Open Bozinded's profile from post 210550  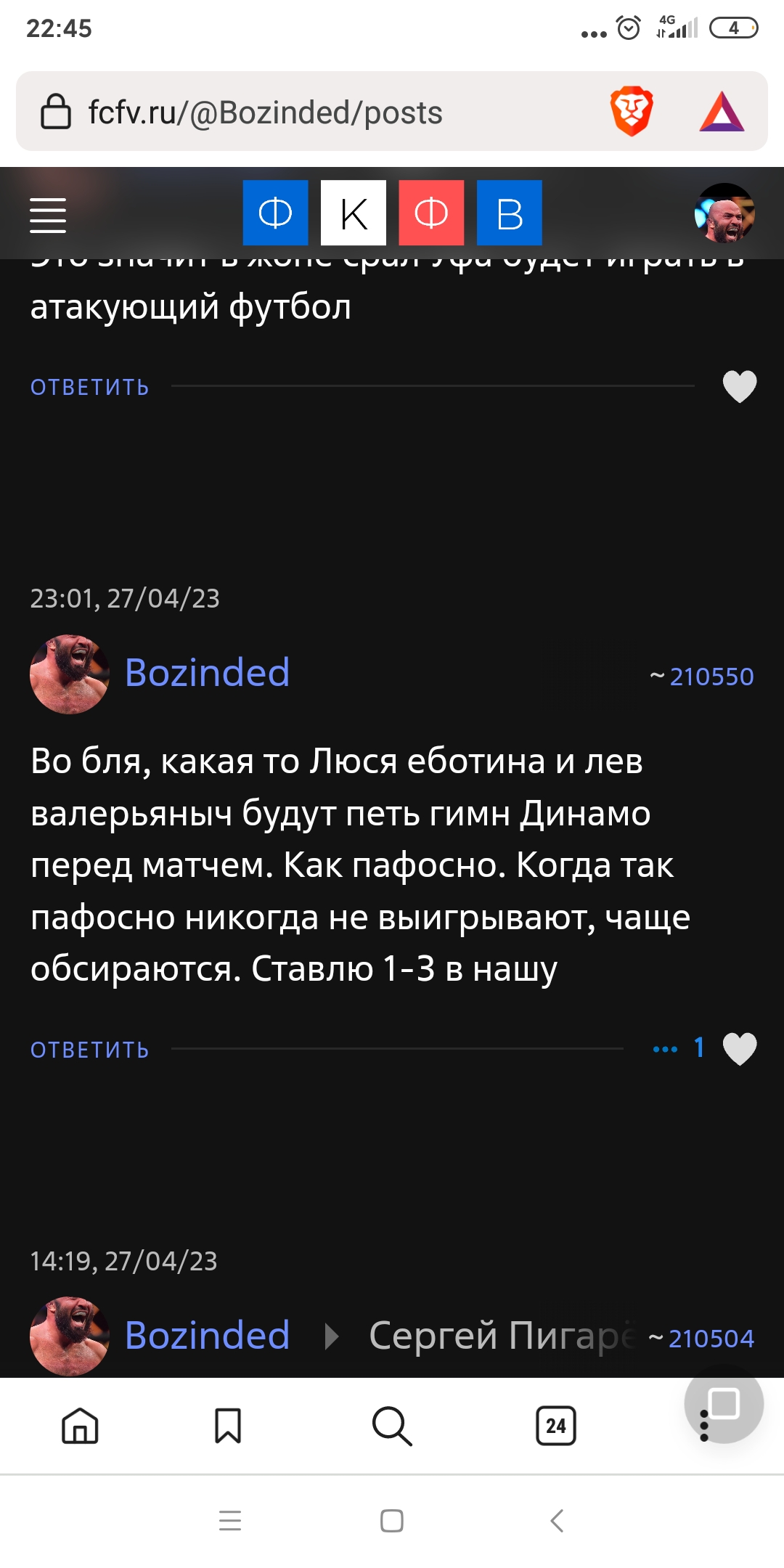(207, 673)
